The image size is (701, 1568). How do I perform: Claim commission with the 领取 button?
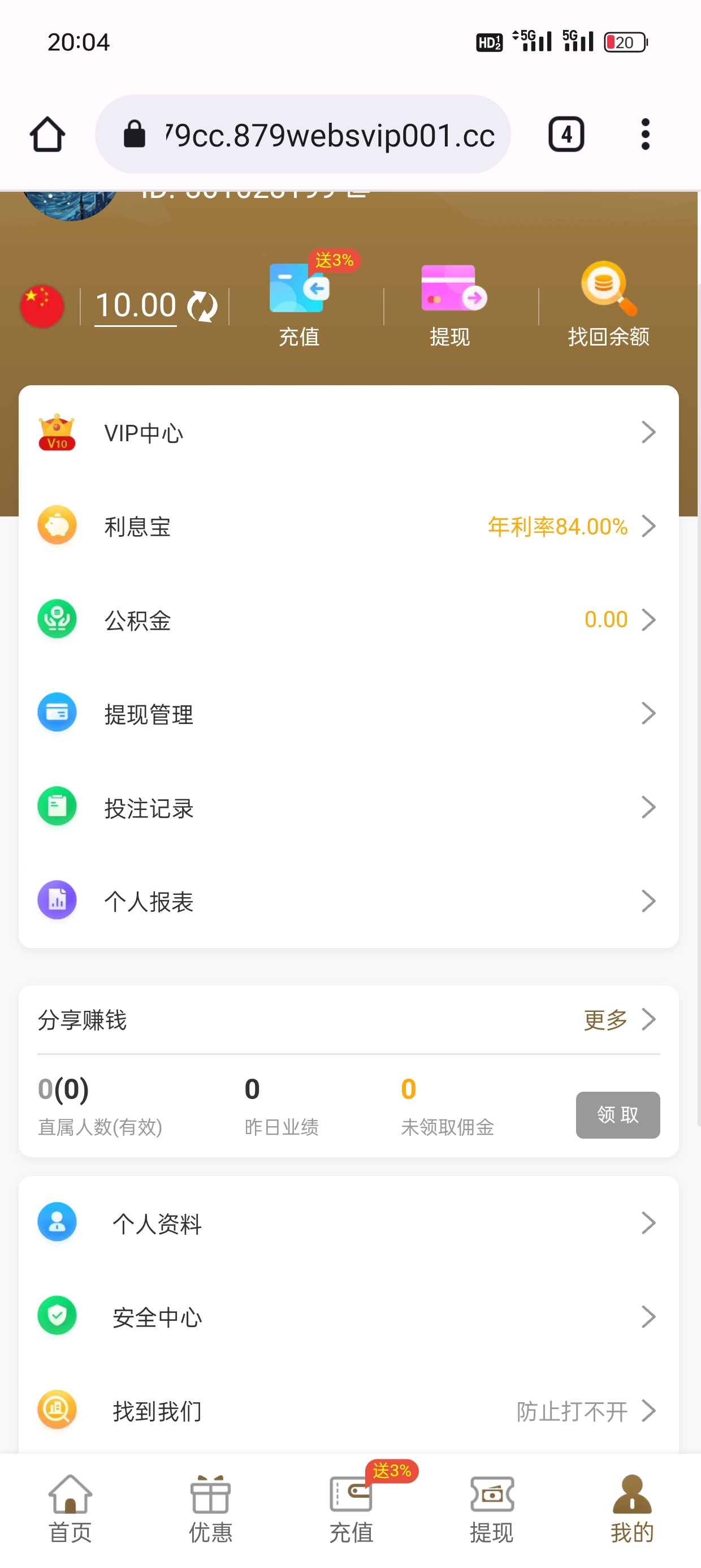pyautogui.click(x=618, y=1114)
